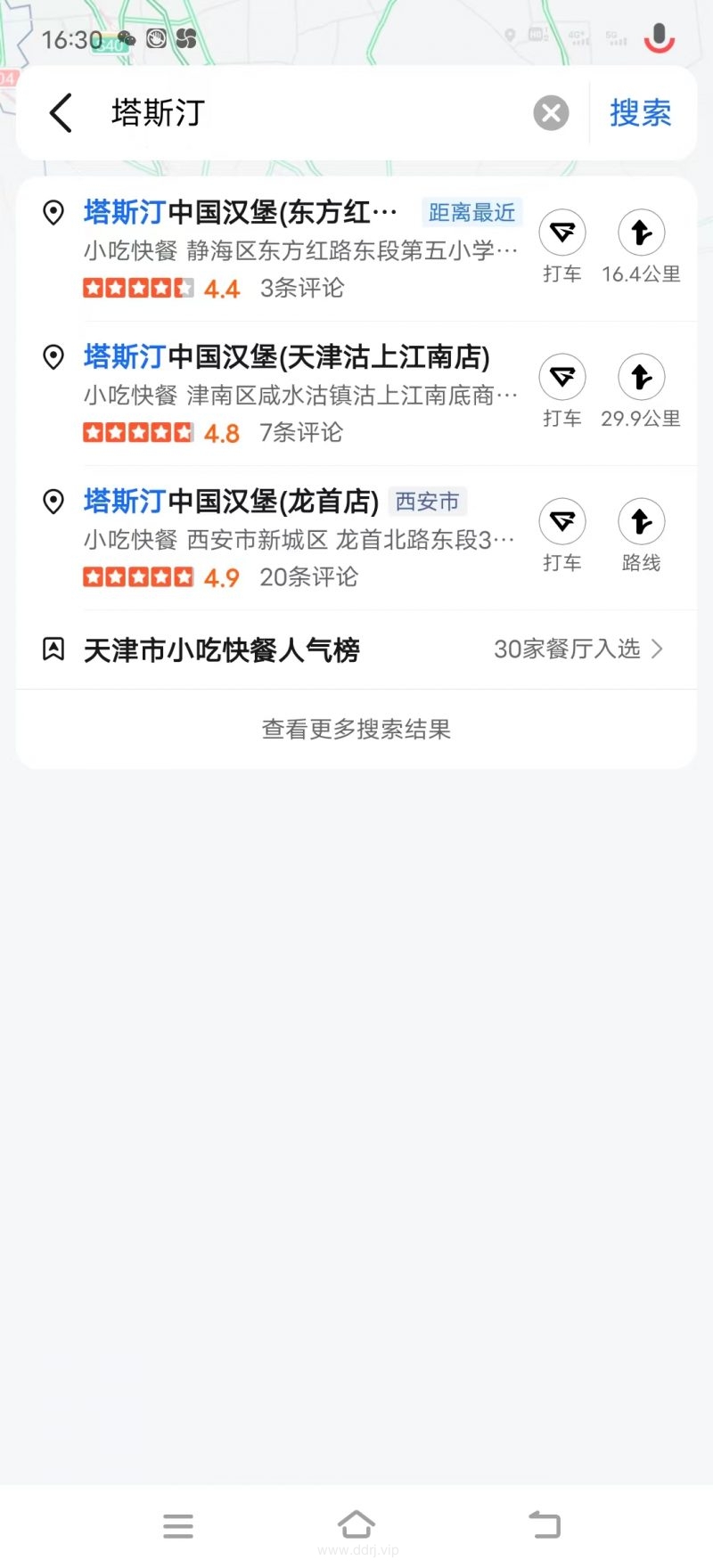The height and width of the screenshot is (1568, 713).
Task: Go back using the arrow beside the search field
Action: 61,113
